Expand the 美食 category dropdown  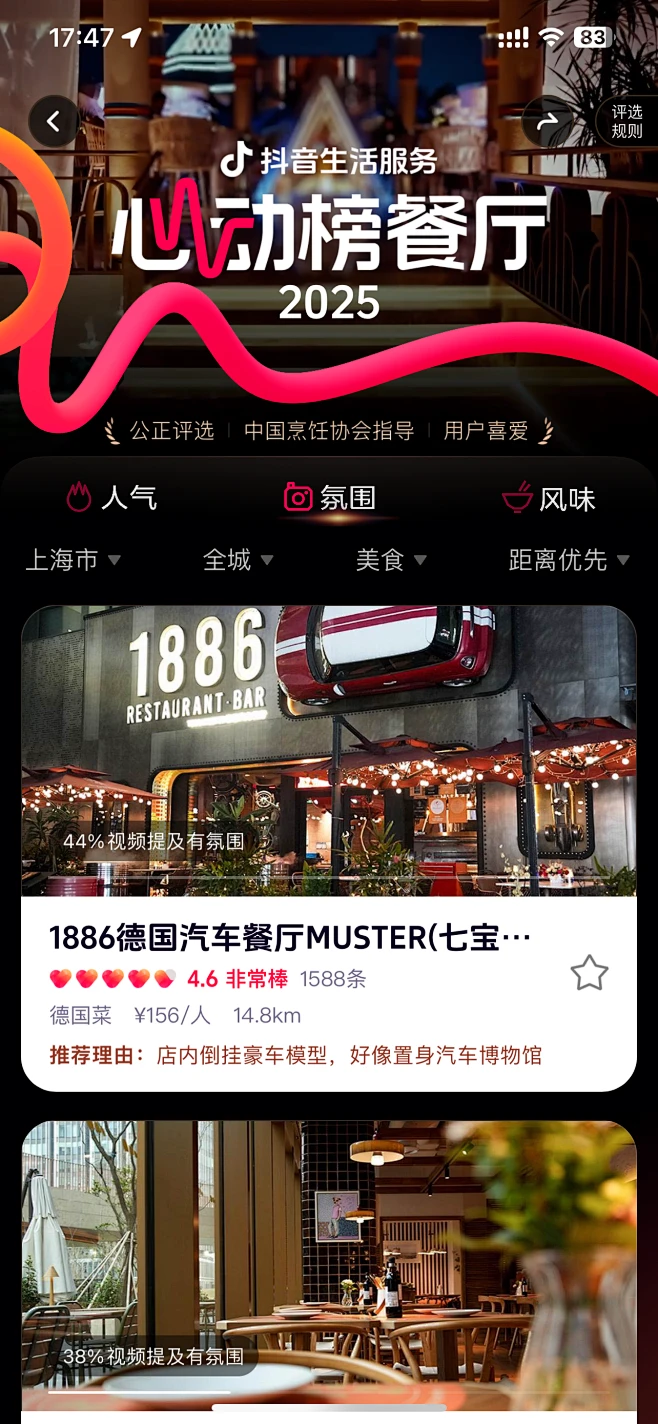[x=391, y=560]
